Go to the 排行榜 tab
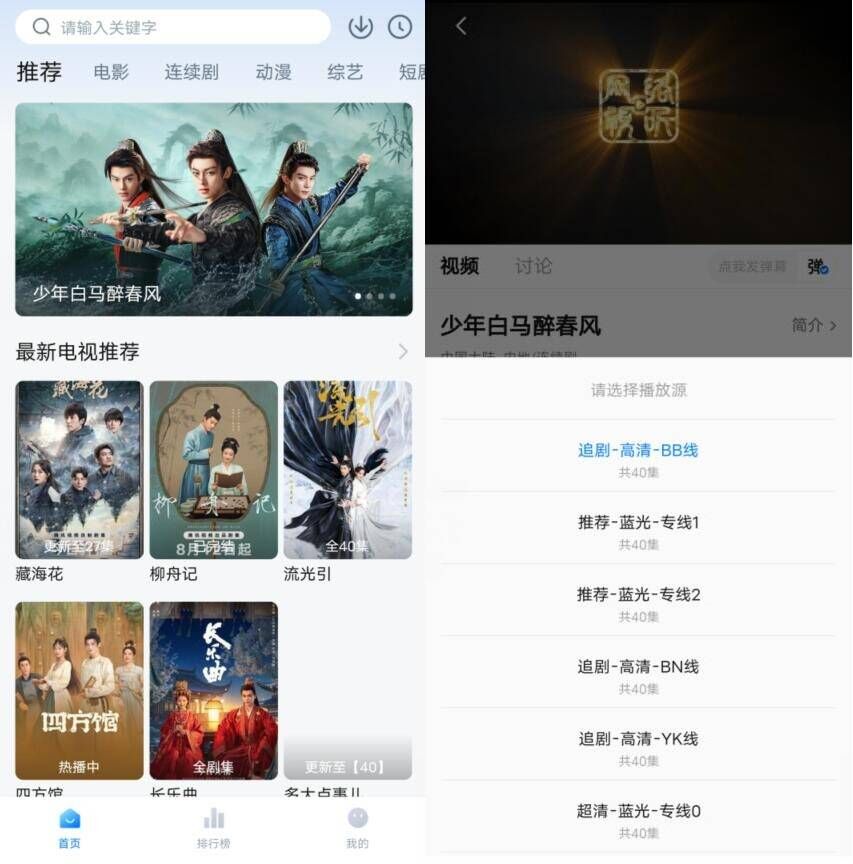 [x=213, y=828]
